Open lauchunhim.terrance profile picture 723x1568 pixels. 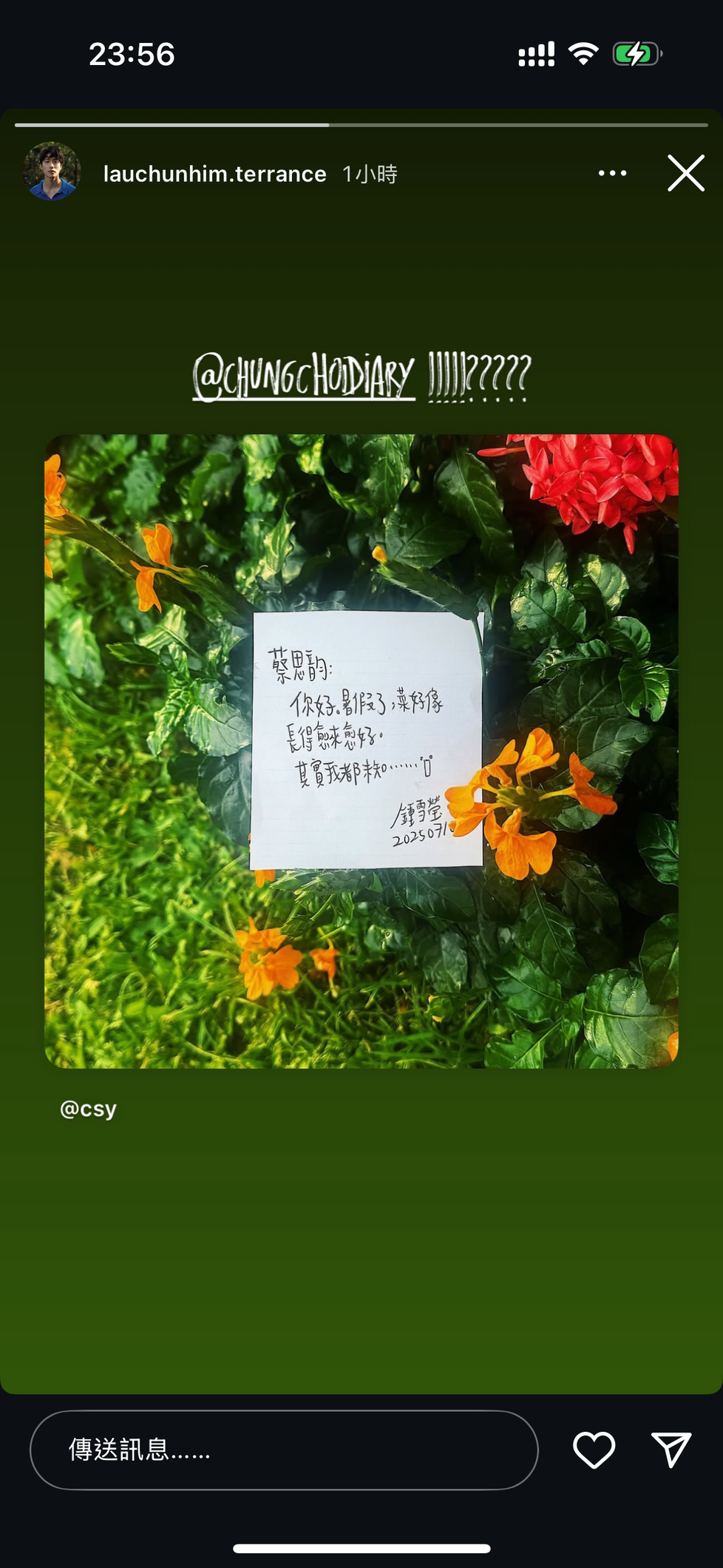52,172
